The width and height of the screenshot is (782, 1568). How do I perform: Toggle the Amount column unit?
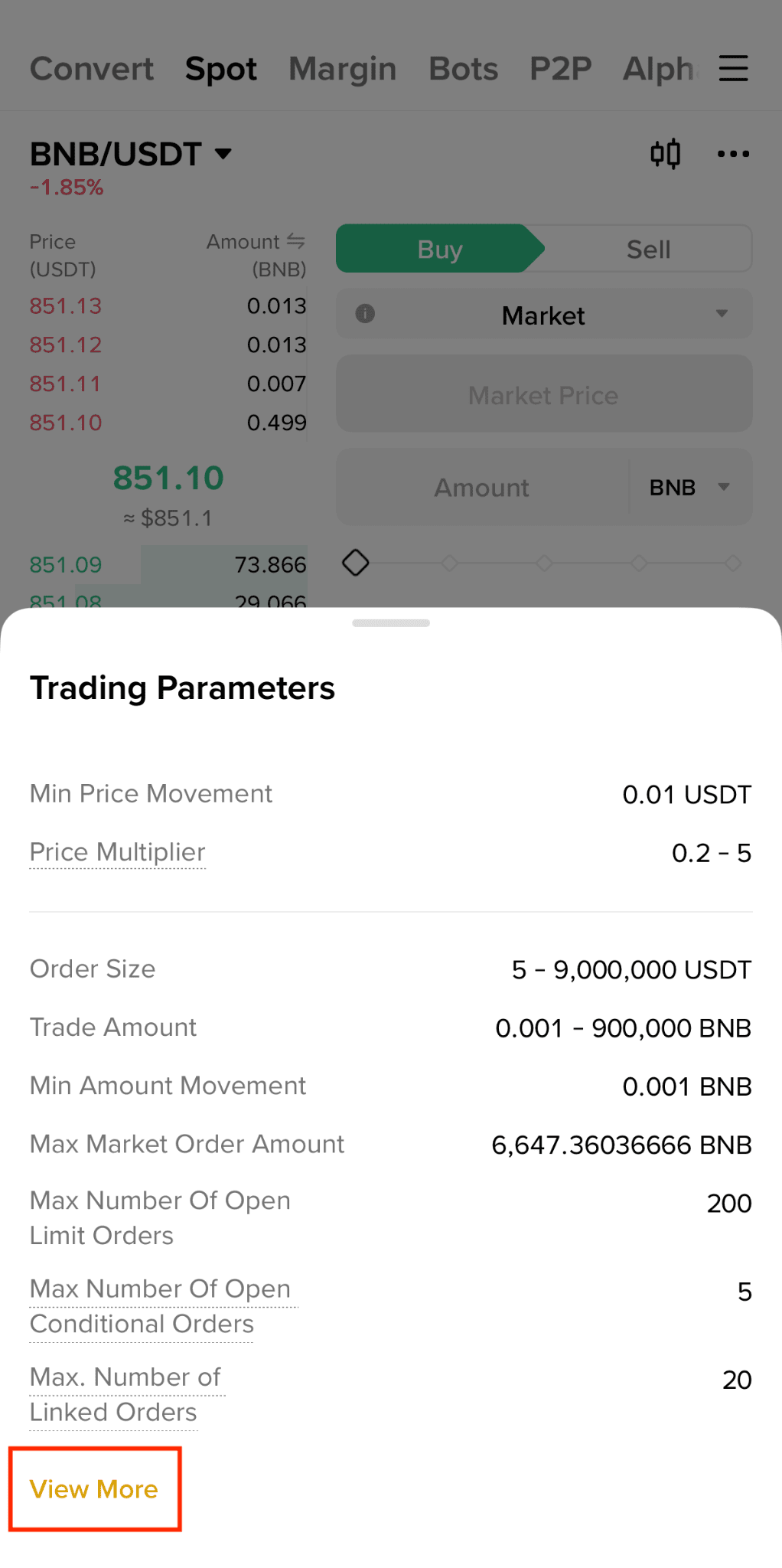point(295,242)
